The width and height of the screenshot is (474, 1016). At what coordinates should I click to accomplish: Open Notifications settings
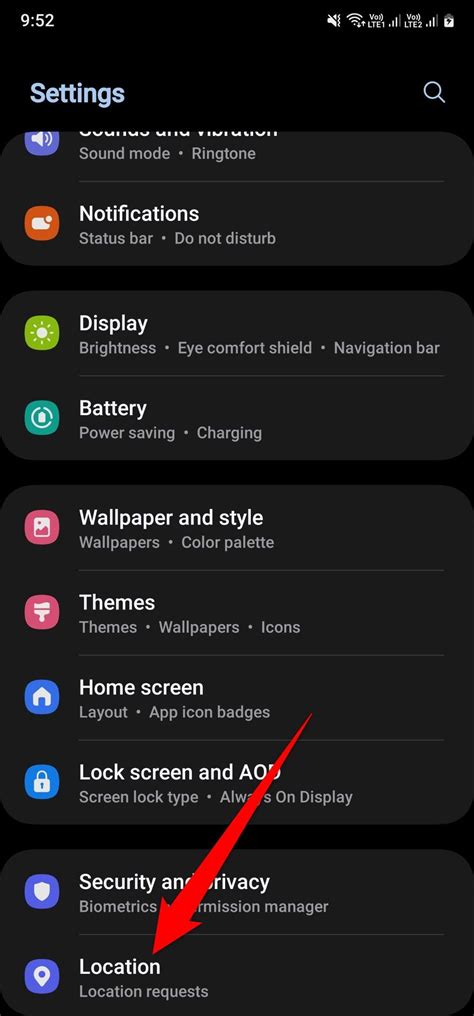(237, 224)
